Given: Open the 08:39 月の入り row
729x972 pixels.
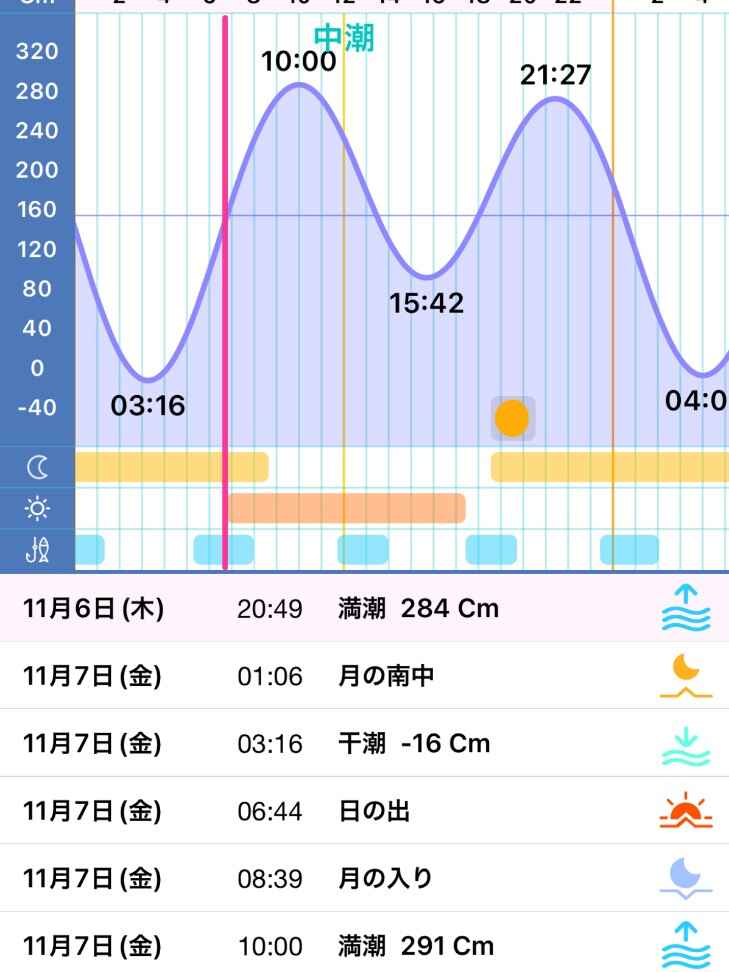Looking at the screenshot, I should click(364, 879).
